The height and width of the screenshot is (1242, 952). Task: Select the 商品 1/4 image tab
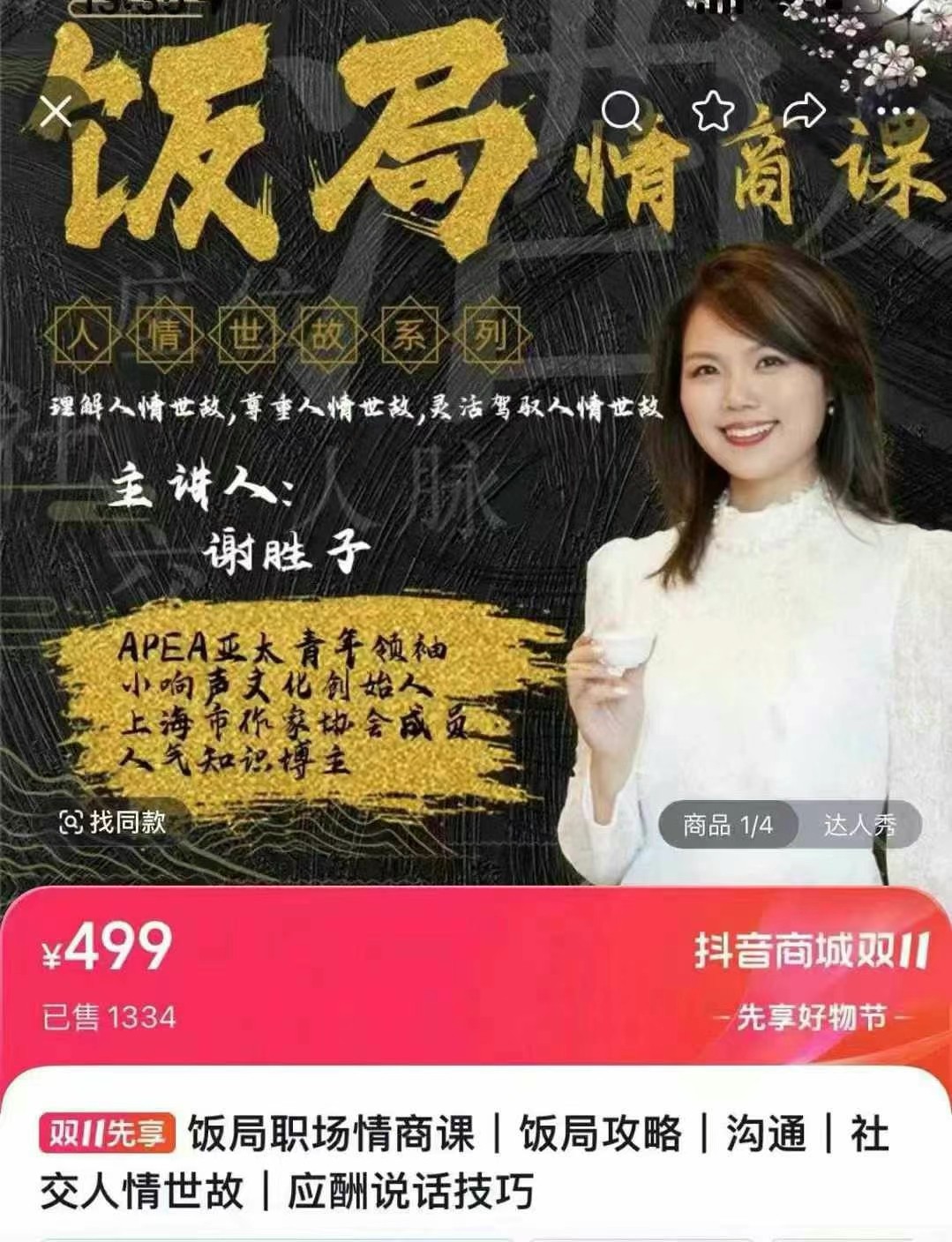coord(728,826)
